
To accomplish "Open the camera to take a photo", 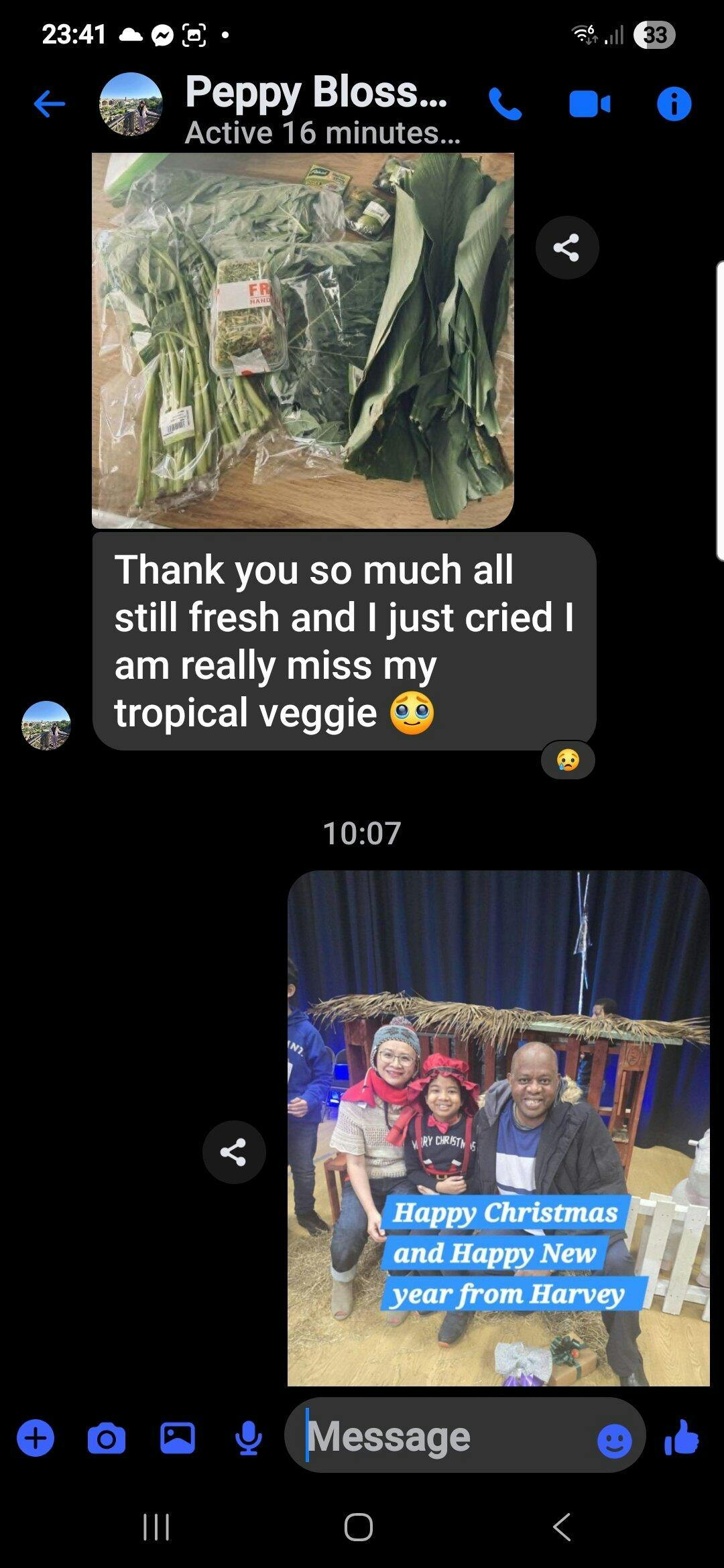I will point(107,1438).
